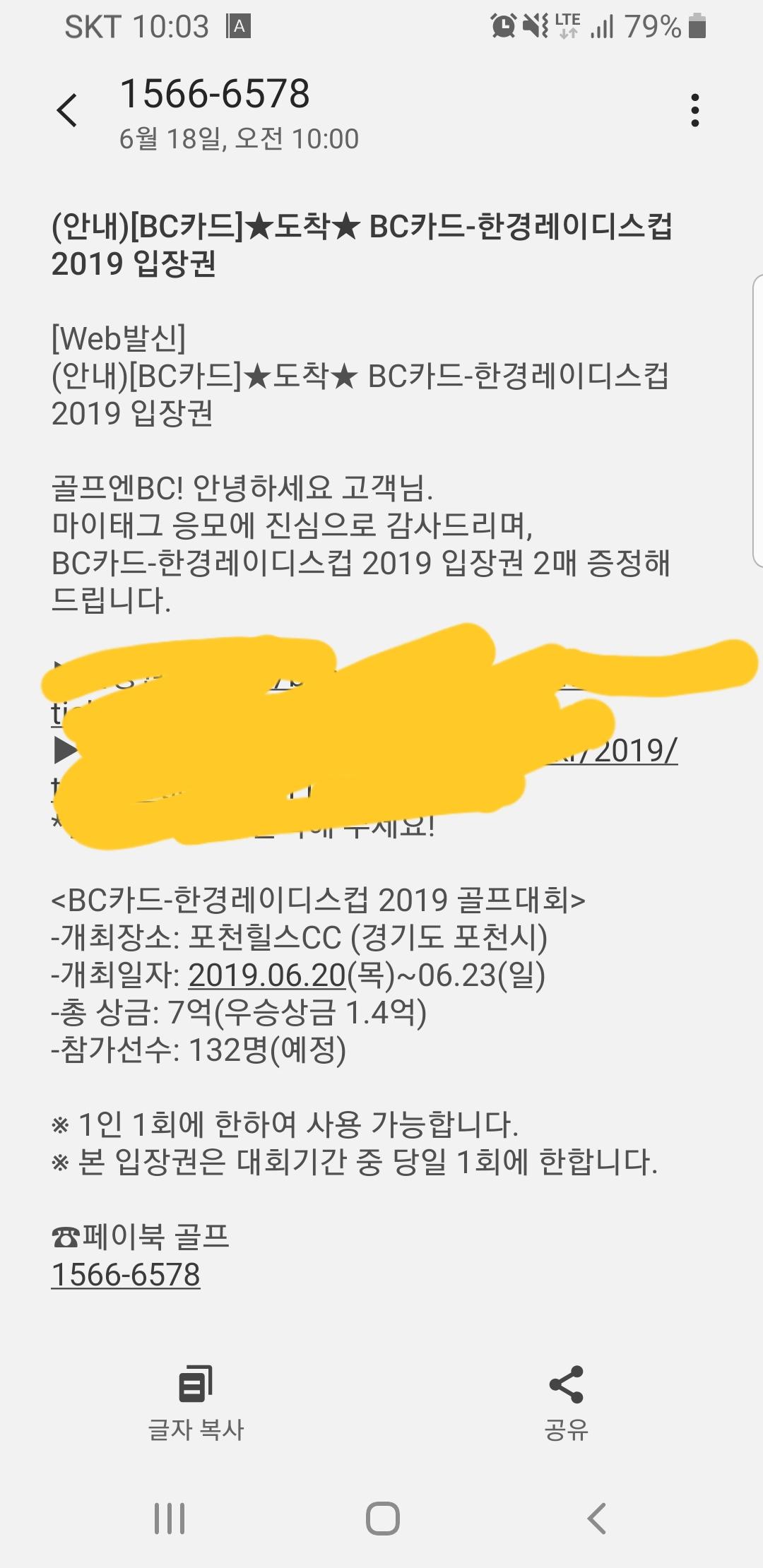
Task: Open the three-dot overflow menu
Action: pos(695,110)
